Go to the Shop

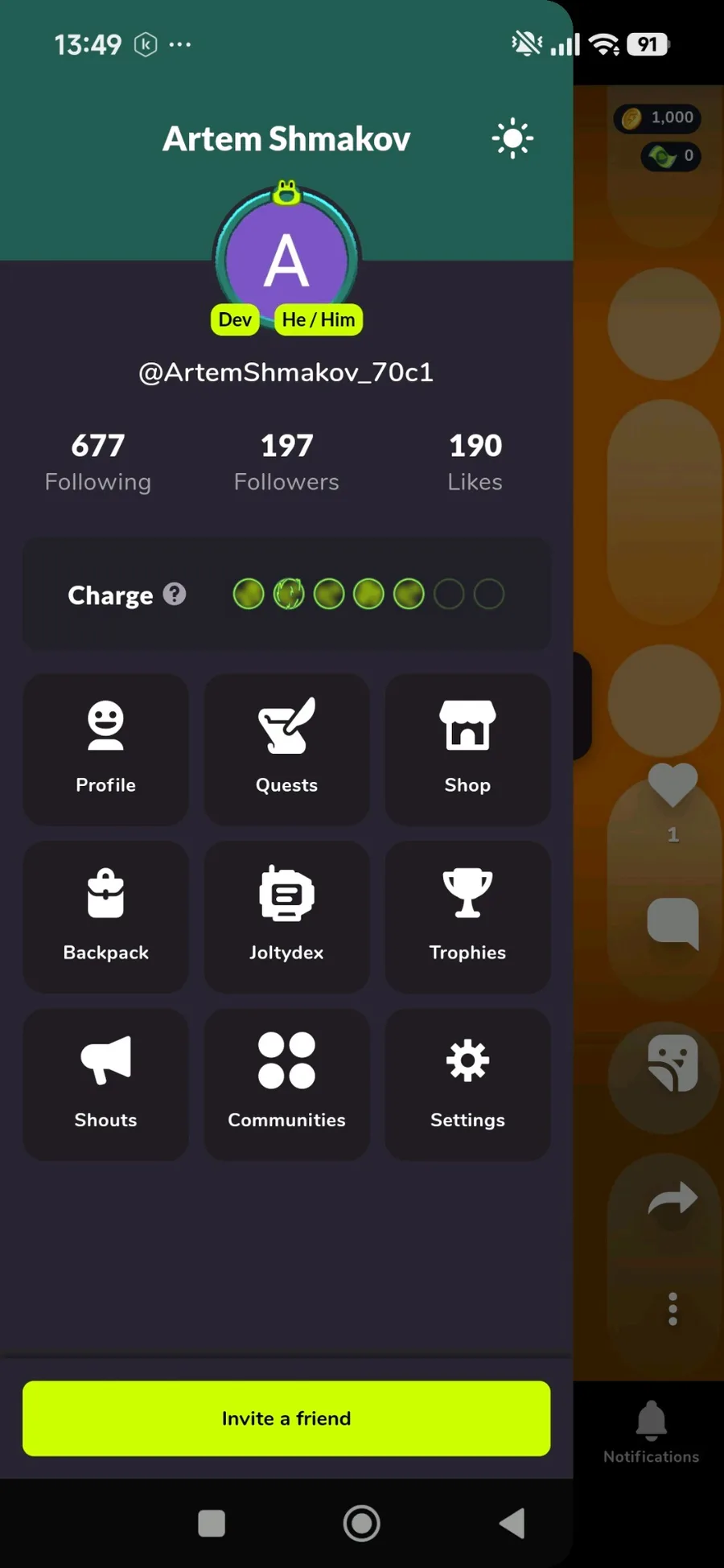(467, 749)
